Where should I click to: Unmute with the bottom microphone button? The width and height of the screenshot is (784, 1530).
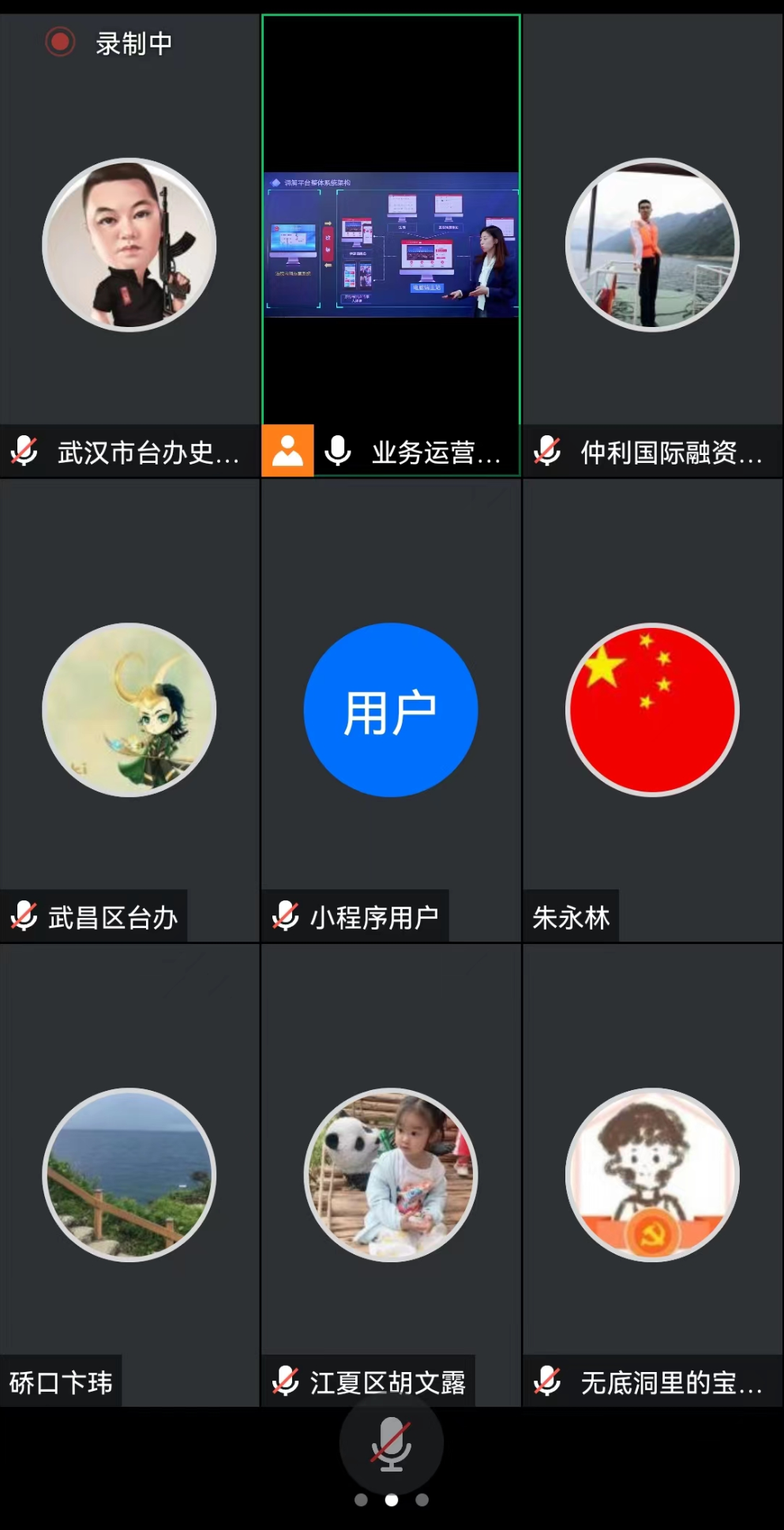[391, 1442]
